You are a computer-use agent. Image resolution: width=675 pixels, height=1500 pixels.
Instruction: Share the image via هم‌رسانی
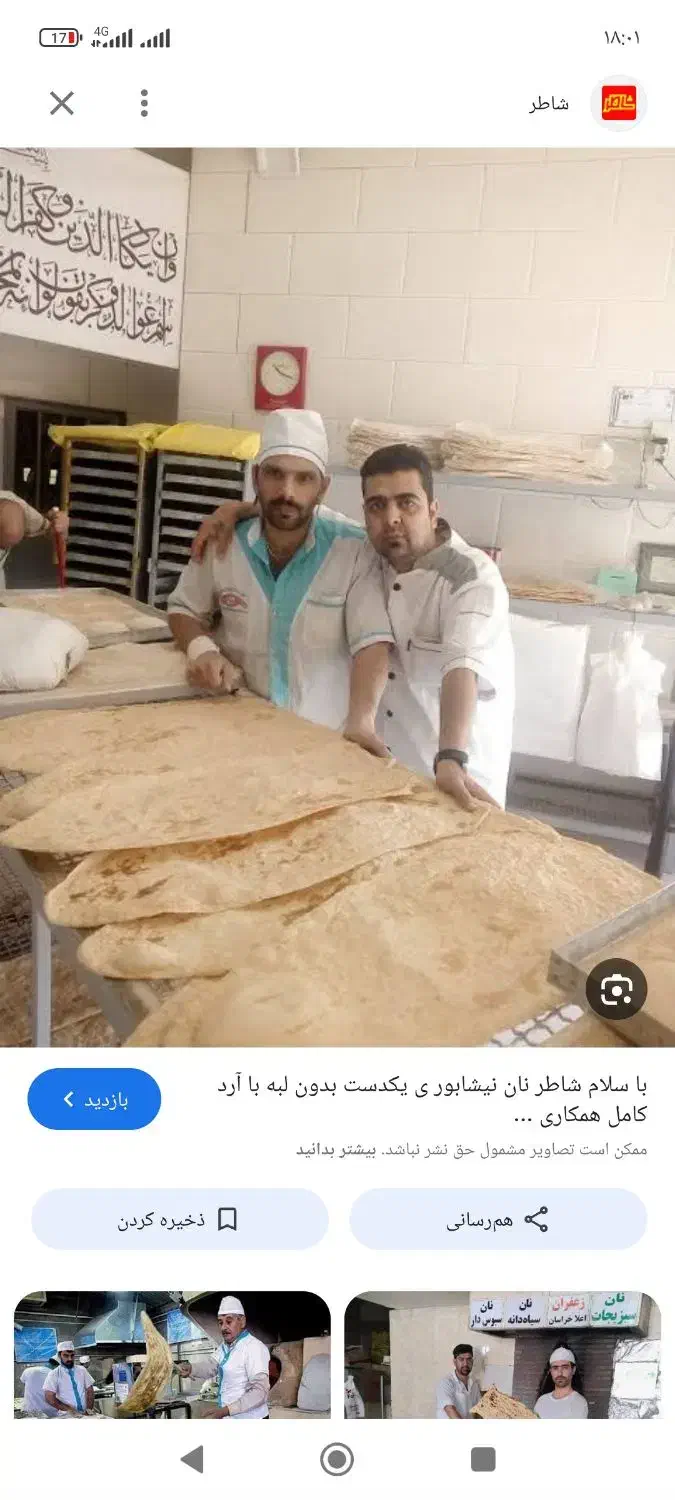click(498, 1219)
